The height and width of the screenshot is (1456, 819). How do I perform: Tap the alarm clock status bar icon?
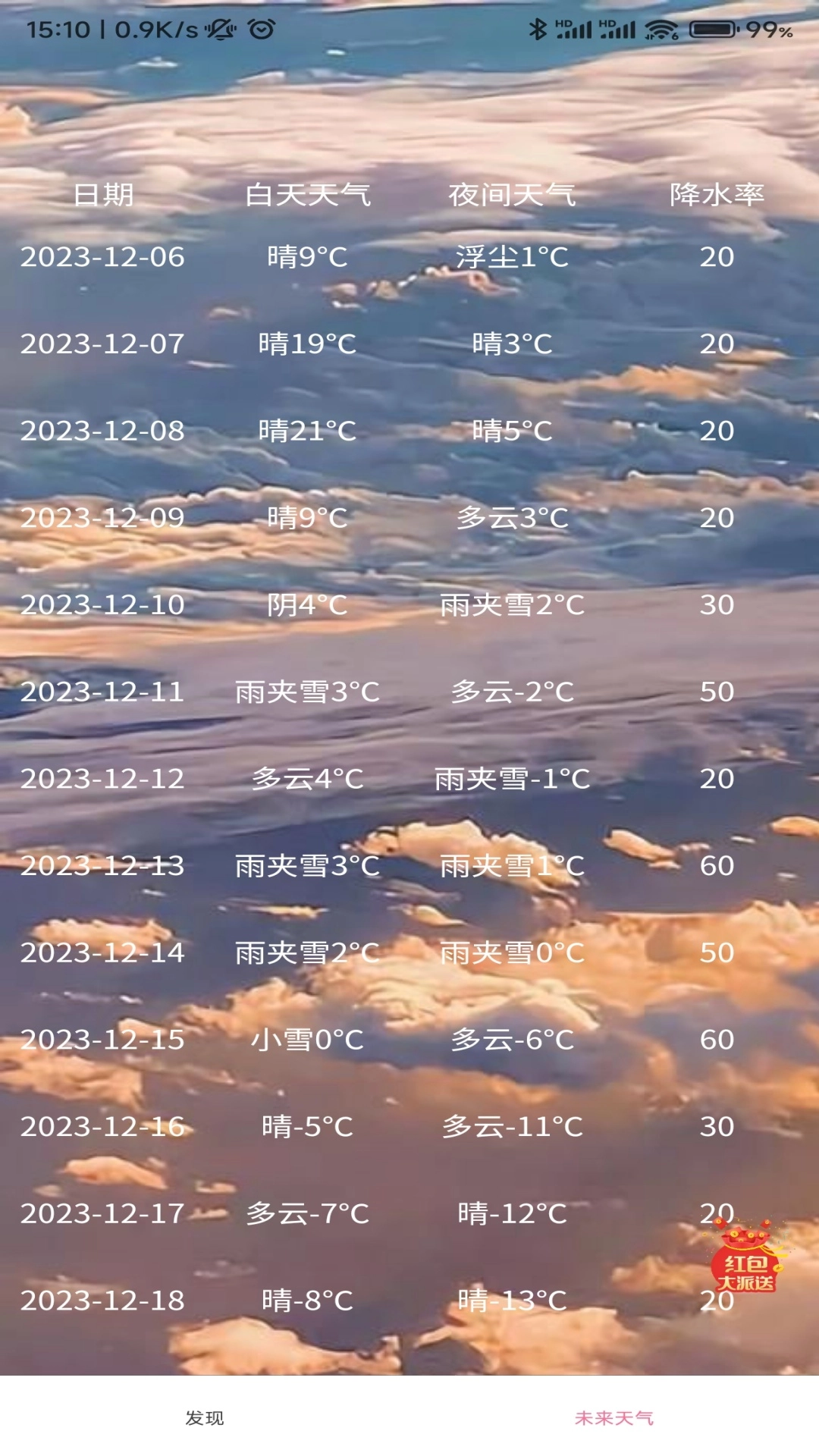point(262,29)
